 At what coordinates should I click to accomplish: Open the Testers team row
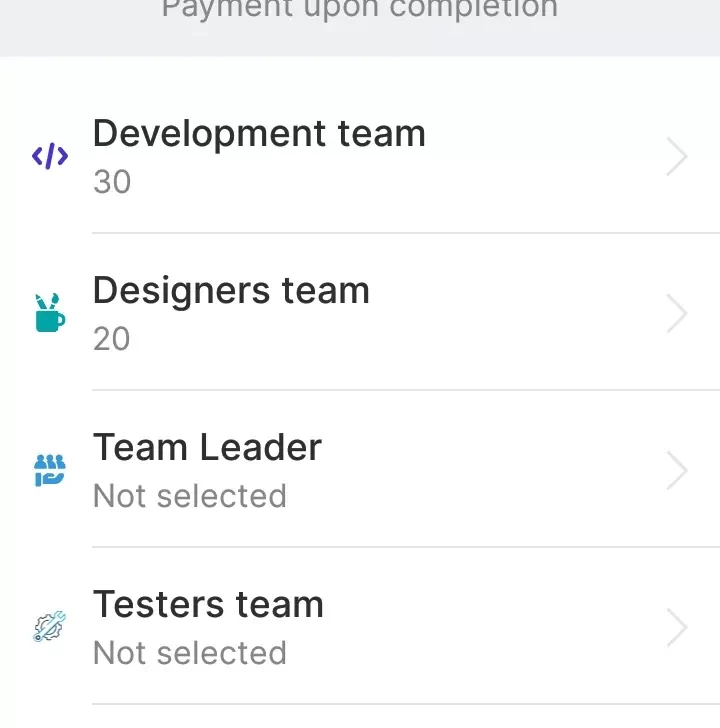[x=360, y=627]
